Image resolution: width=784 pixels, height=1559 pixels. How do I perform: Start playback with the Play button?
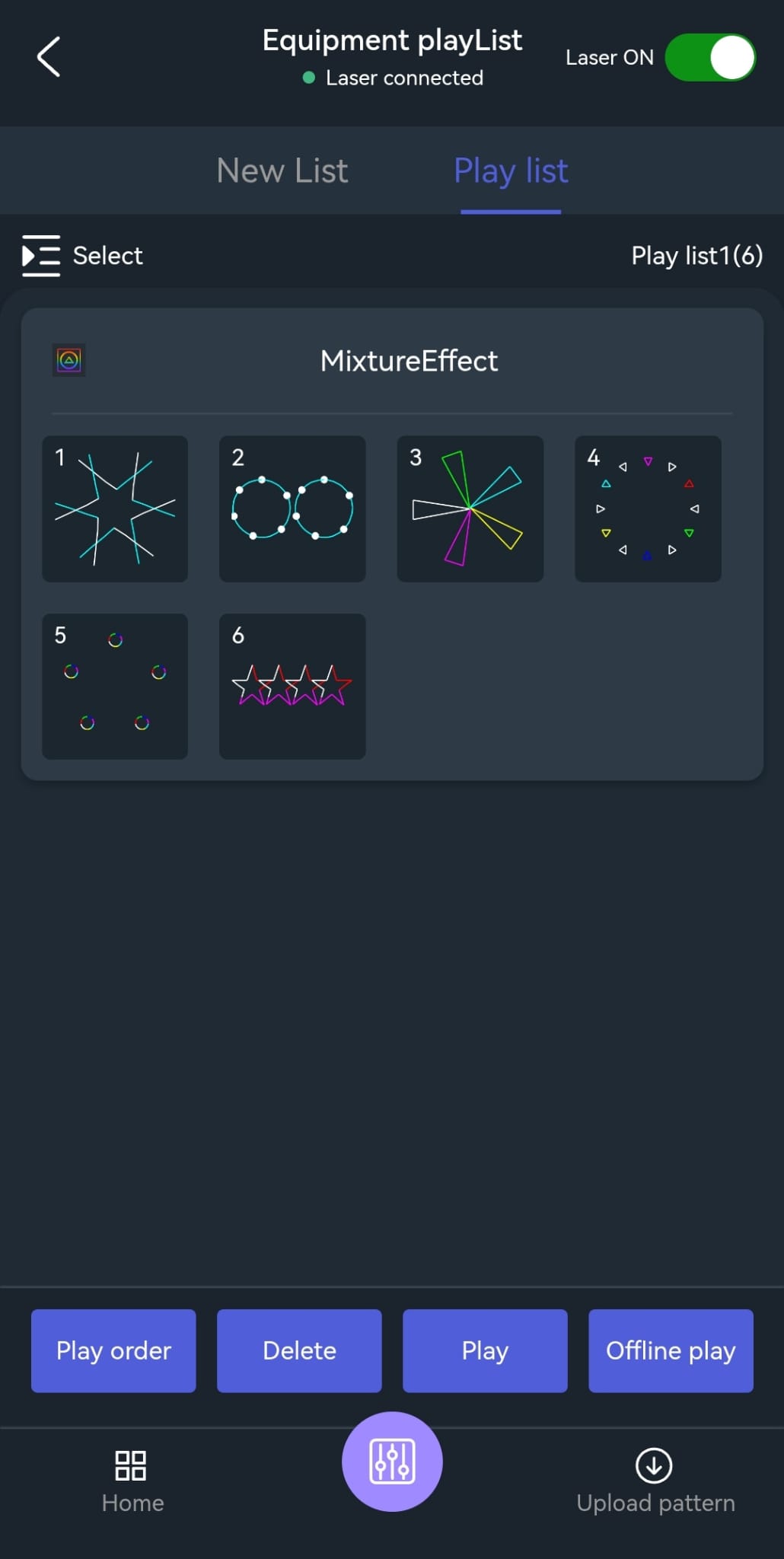click(485, 1350)
